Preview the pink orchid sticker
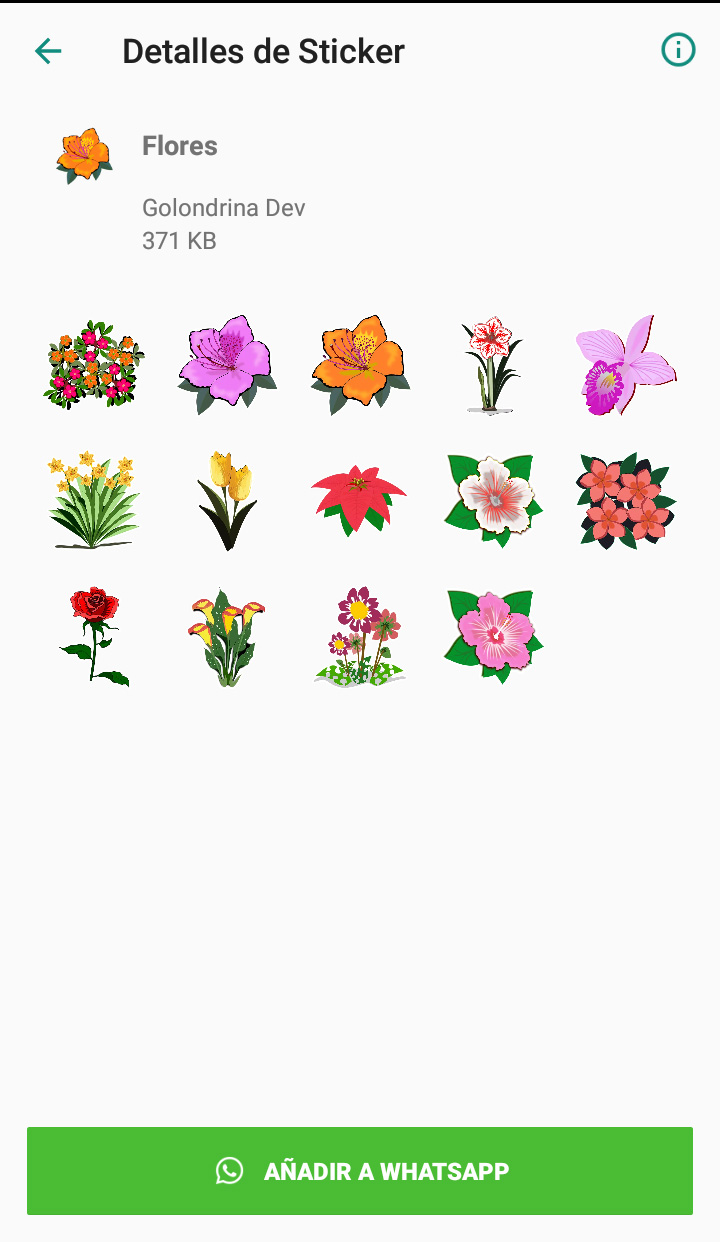The image size is (720, 1242). (x=626, y=365)
